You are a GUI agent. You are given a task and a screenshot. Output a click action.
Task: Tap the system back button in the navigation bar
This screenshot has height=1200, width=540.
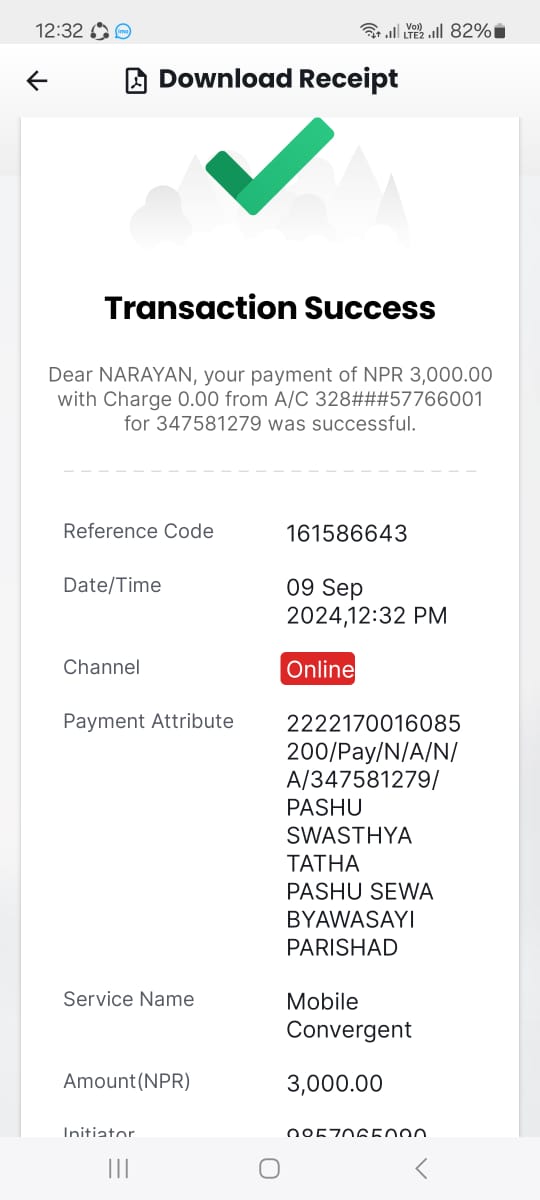pyautogui.click(x=421, y=1168)
